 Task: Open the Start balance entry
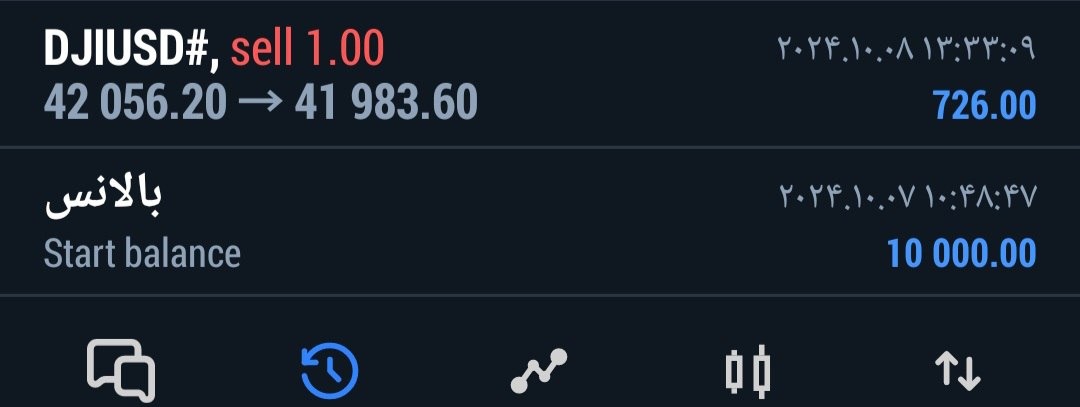[540, 224]
